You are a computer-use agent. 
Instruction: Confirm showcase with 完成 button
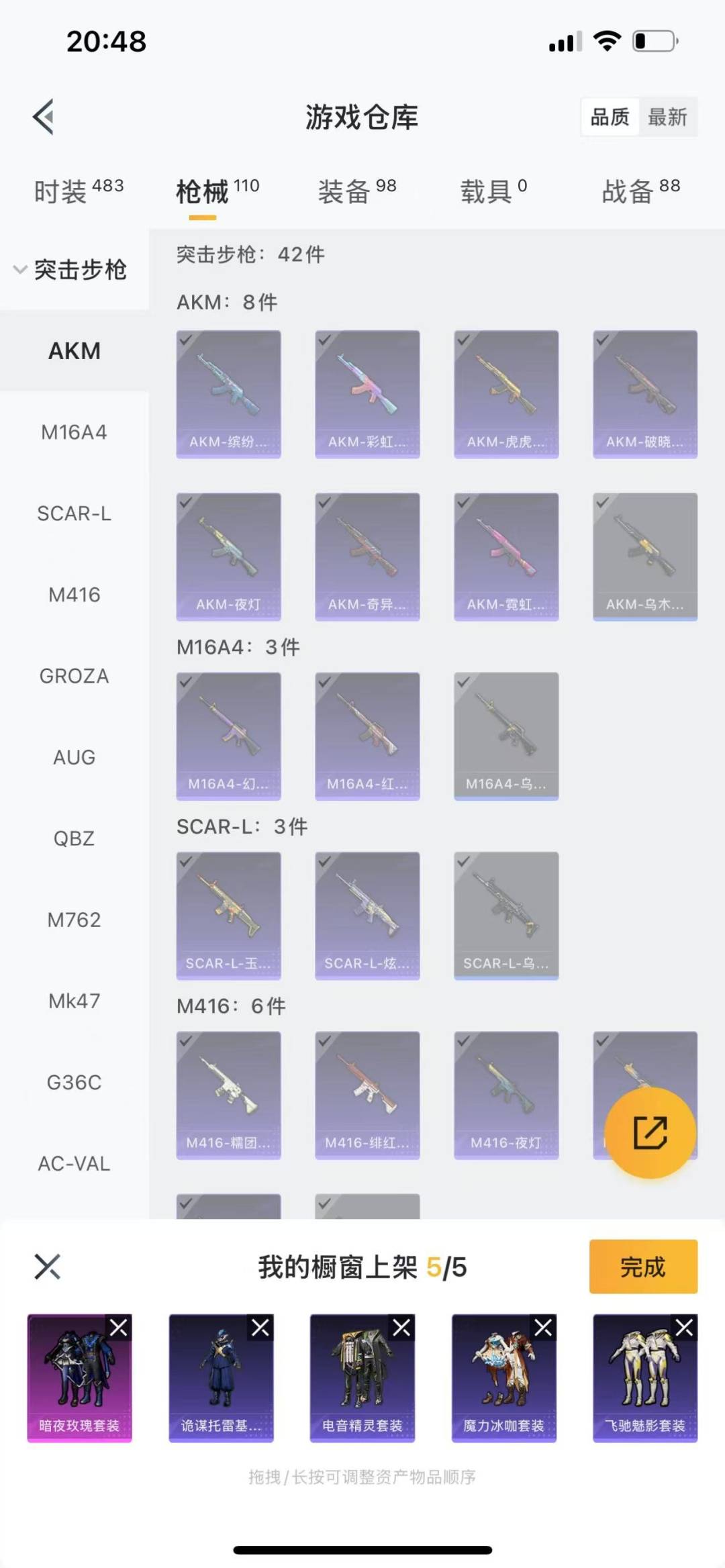click(643, 1267)
